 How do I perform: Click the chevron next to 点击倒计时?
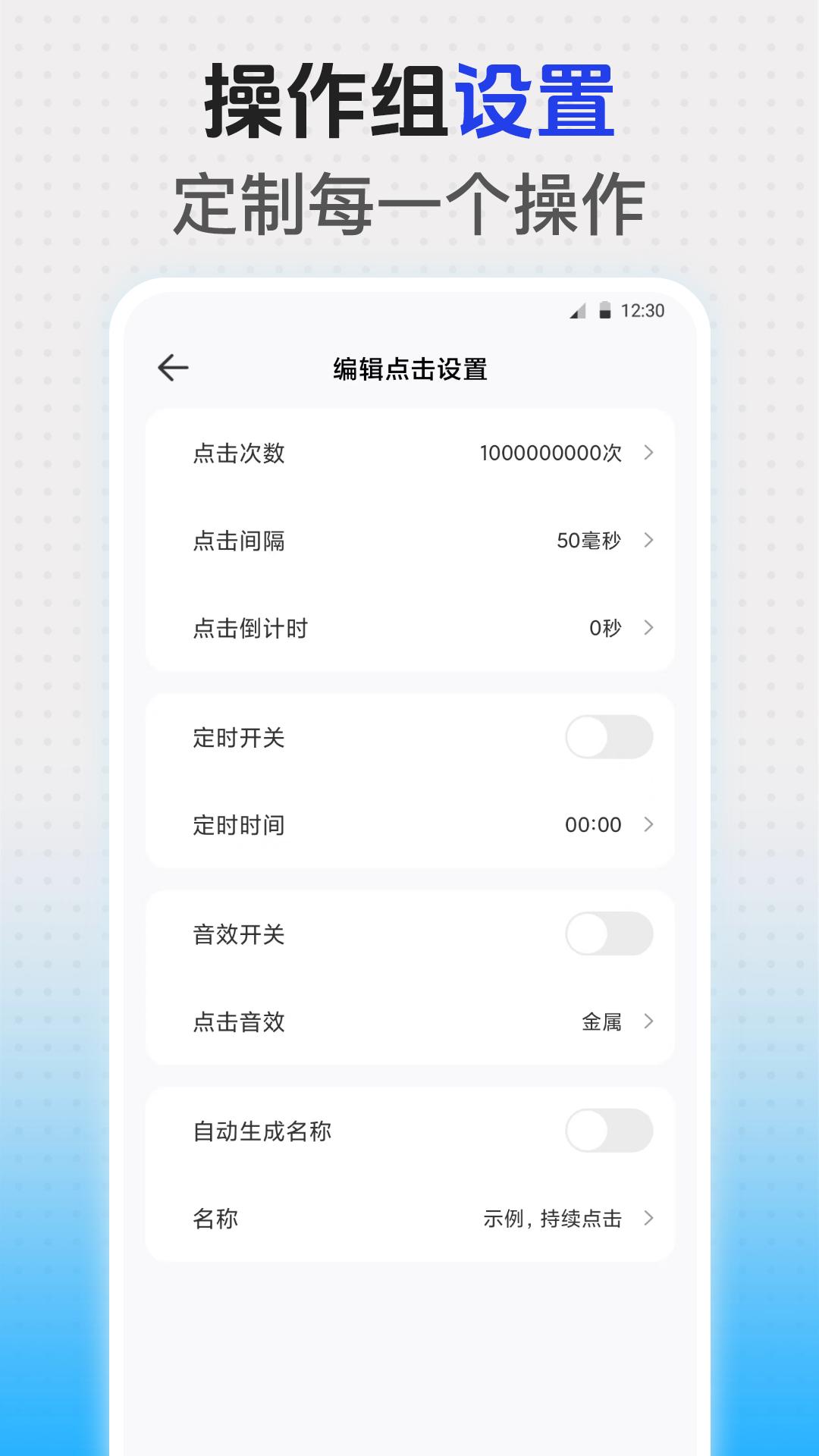(x=648, y=628)
